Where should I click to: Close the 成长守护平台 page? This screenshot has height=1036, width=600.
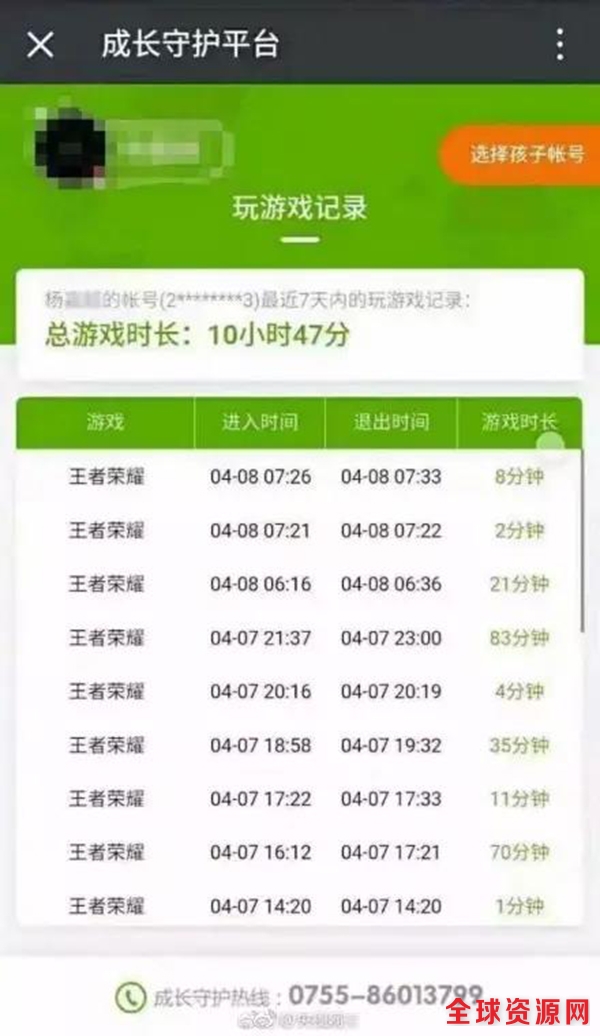[x=40, y=45]
